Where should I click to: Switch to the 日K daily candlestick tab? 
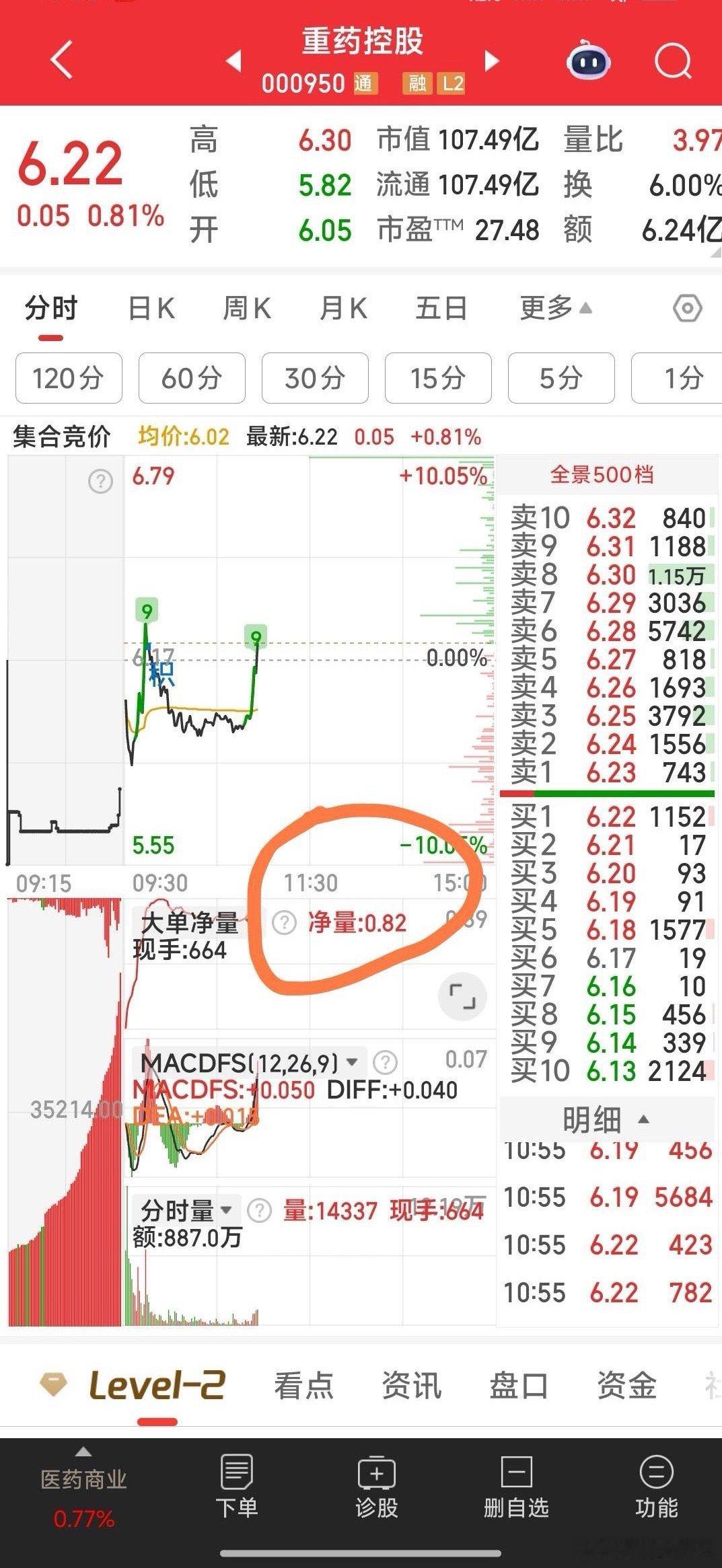point(153,308)
